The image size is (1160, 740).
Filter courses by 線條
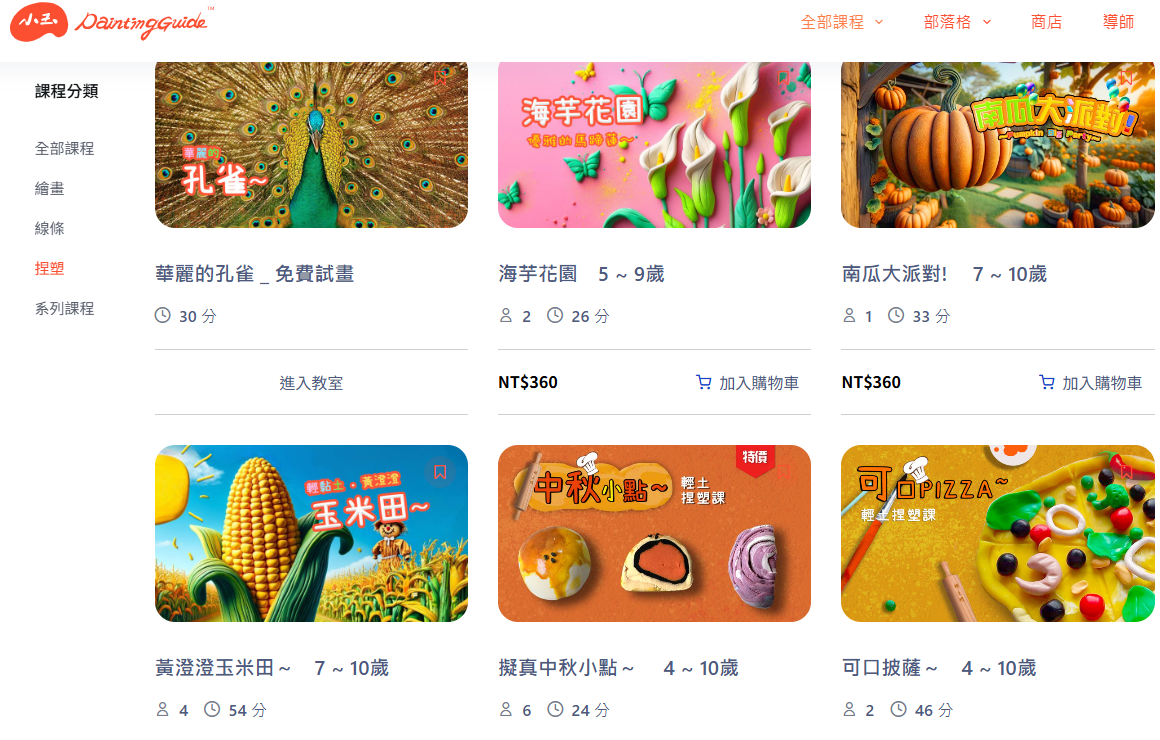pyautogui.click(x=50, y=228)
